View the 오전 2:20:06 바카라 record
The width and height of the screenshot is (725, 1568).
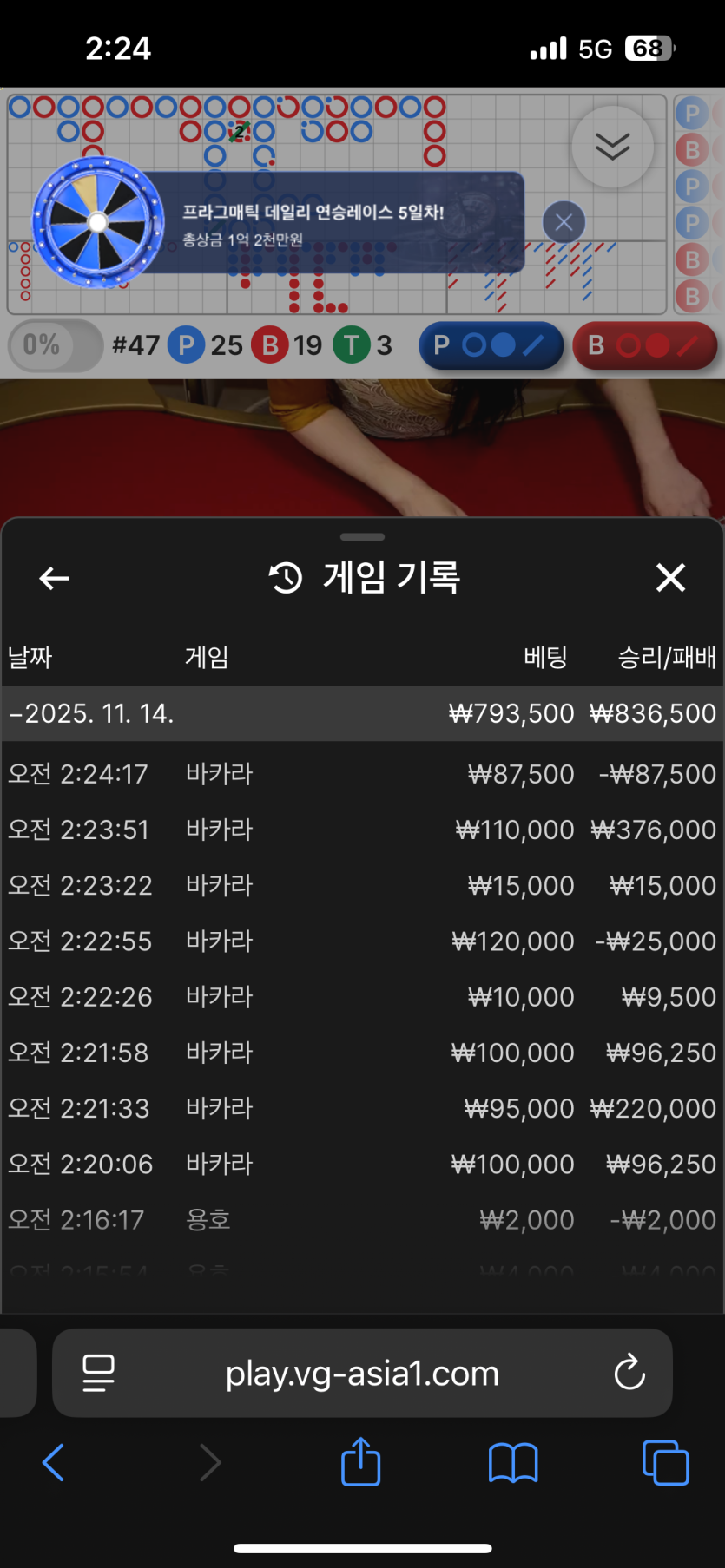[x=362, y=1164]
